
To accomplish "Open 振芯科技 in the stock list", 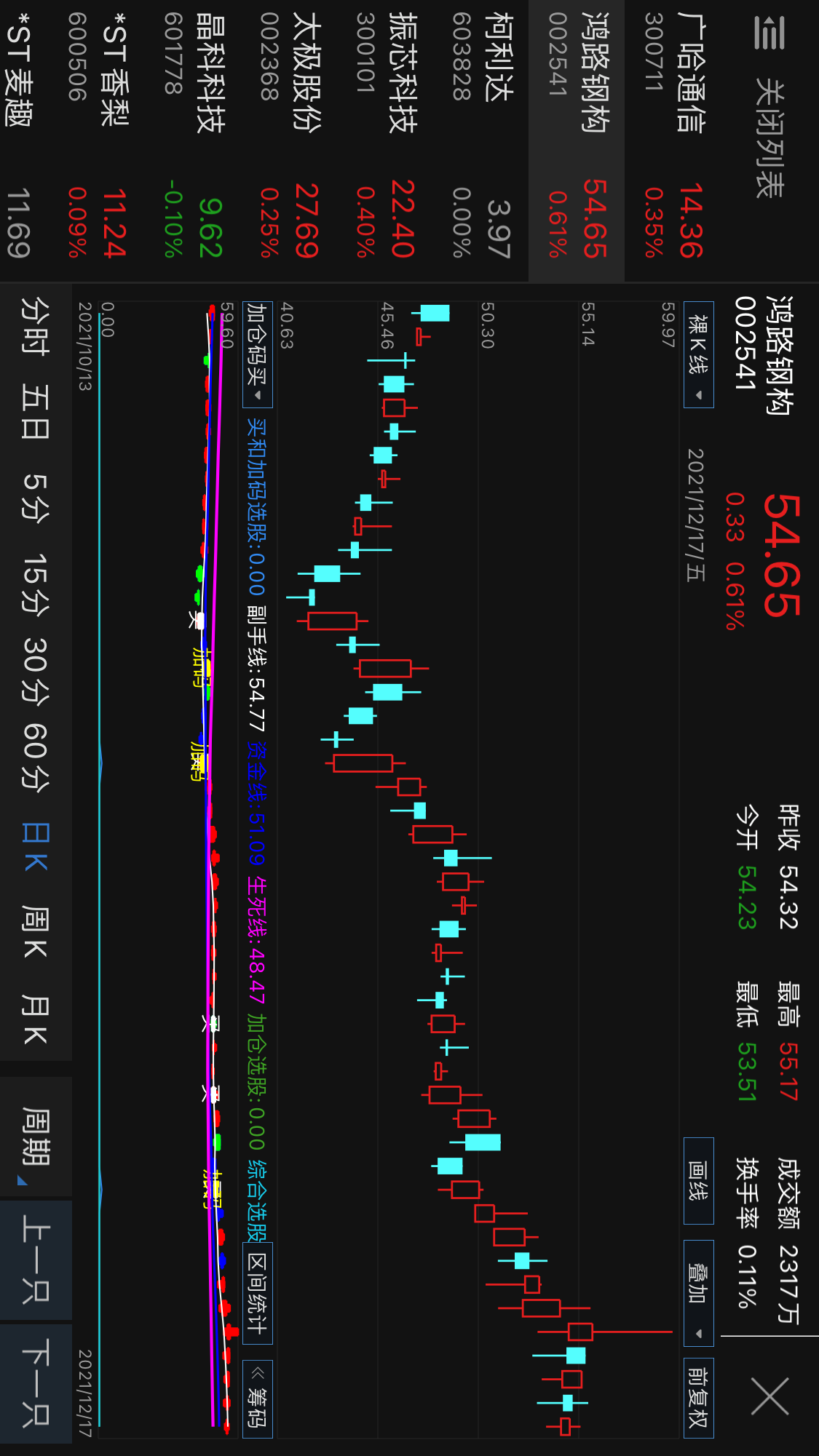I will 384,138.
